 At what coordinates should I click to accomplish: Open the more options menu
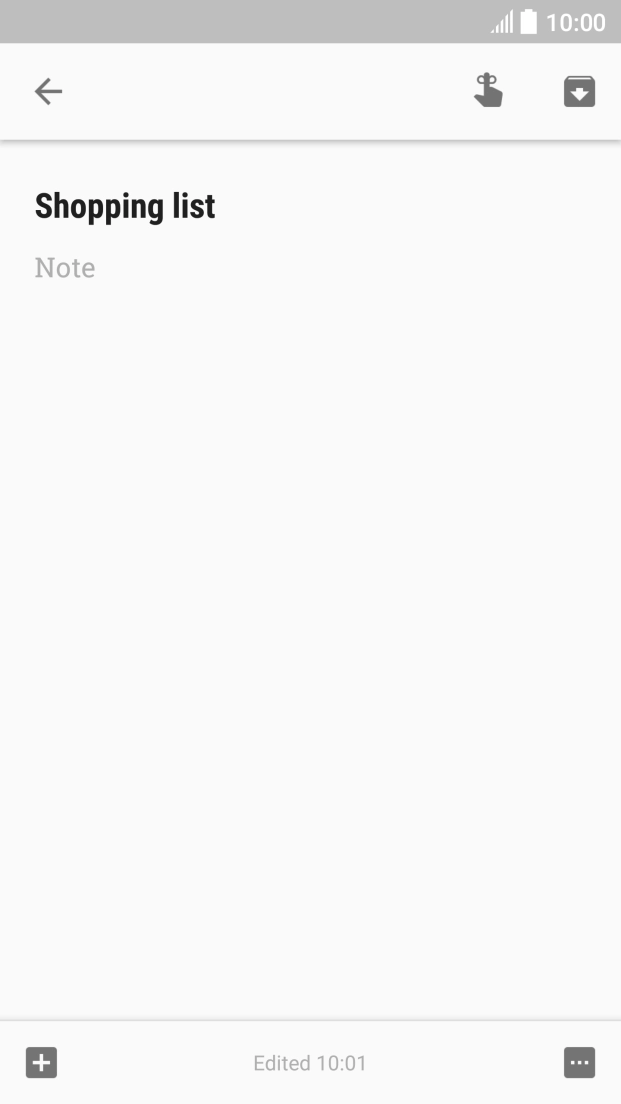click(x=579, y=1063)
